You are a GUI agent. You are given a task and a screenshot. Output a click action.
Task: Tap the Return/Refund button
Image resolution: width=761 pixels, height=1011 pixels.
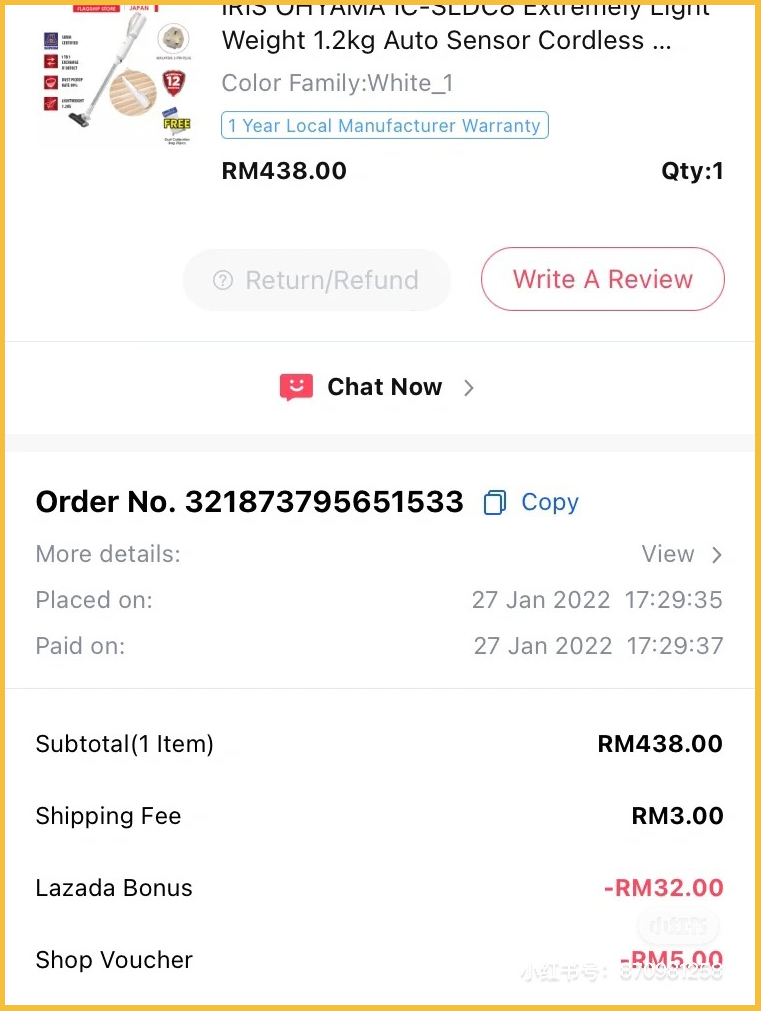tap(317, 280)
